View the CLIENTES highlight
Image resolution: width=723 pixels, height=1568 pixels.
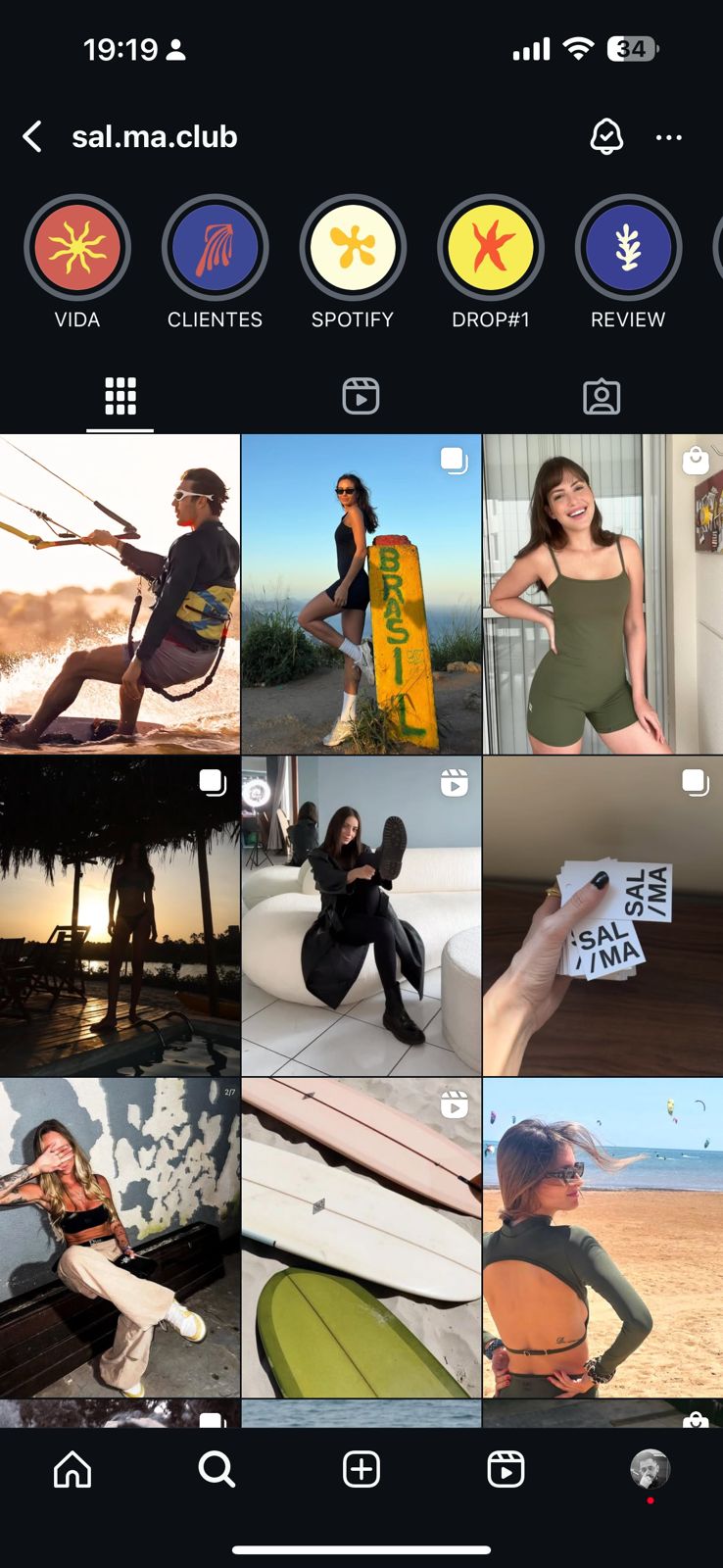click(215, 248)
